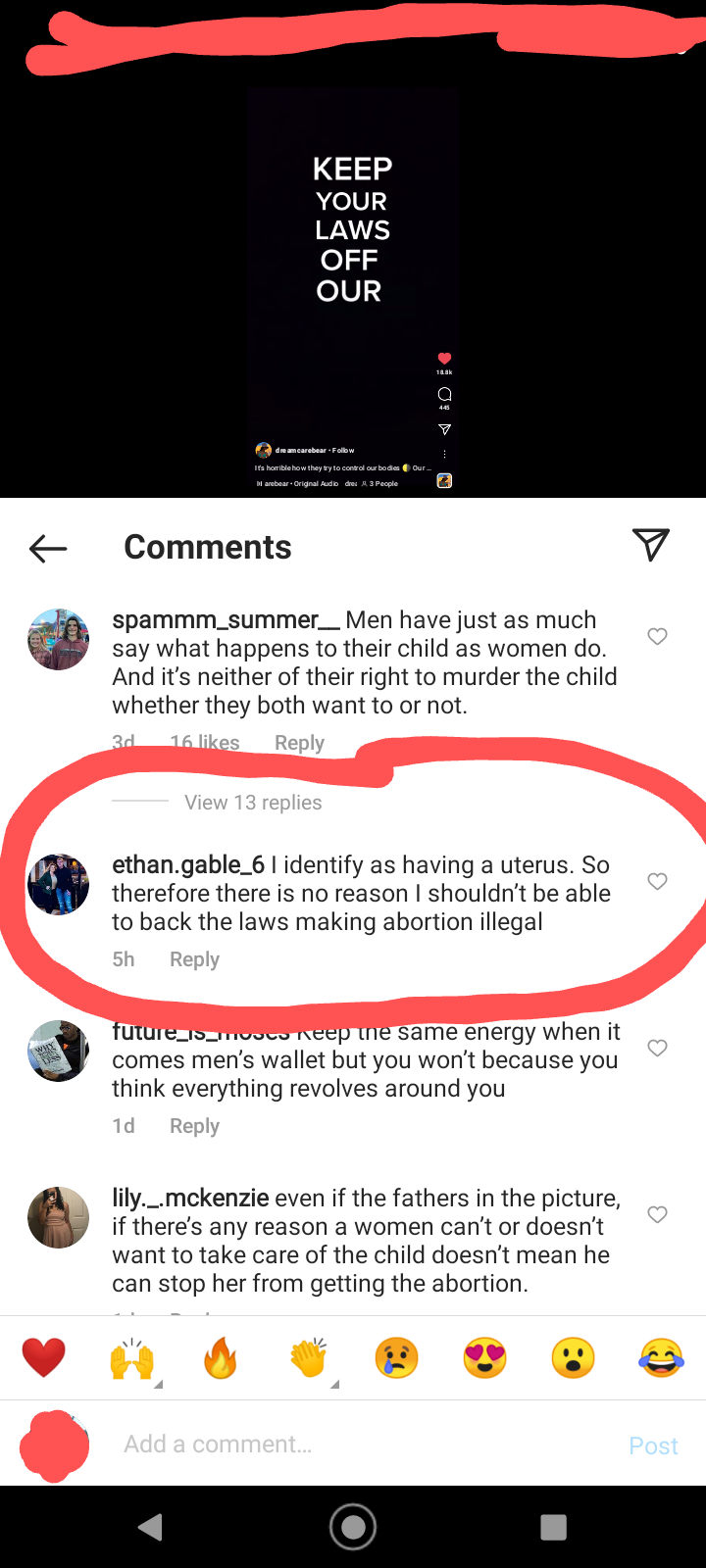Expand View 13 replies
This screenshot has height=1568, width=706.
click(253, 803)
